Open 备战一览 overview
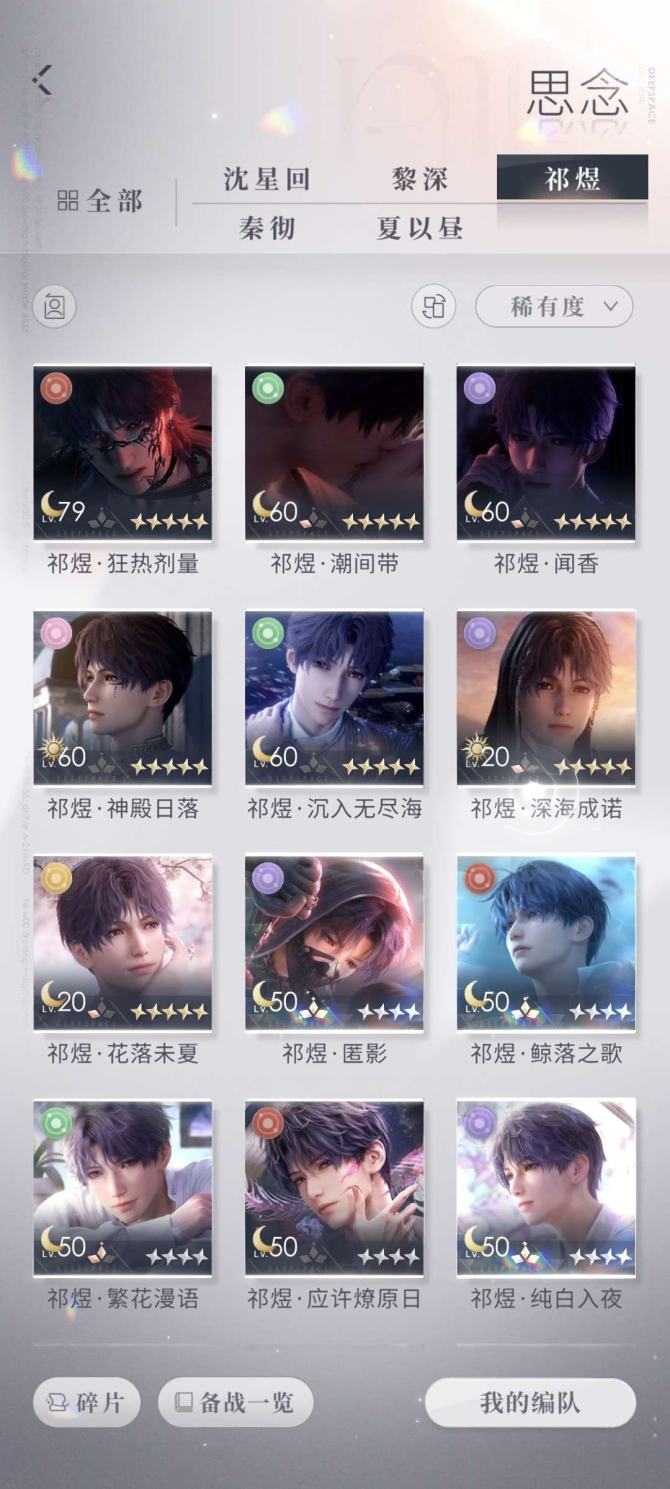 click(x=235, y=1402)
